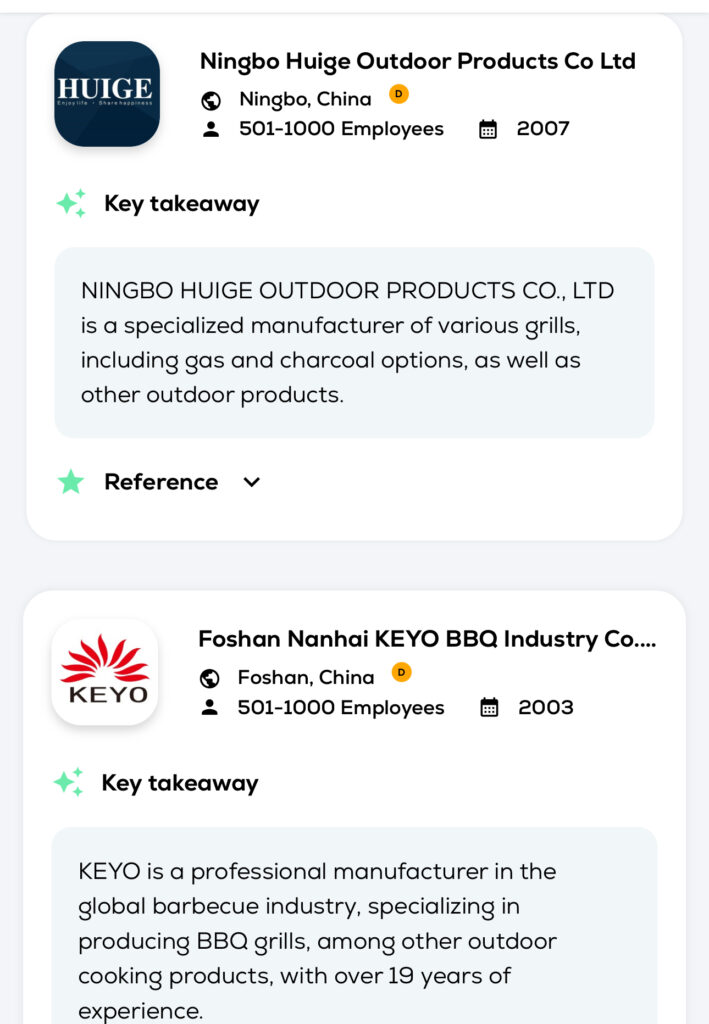Tap the orange D badge beside Ningbo, China
The image size is (709, 1024).
(x=399, y=95)
